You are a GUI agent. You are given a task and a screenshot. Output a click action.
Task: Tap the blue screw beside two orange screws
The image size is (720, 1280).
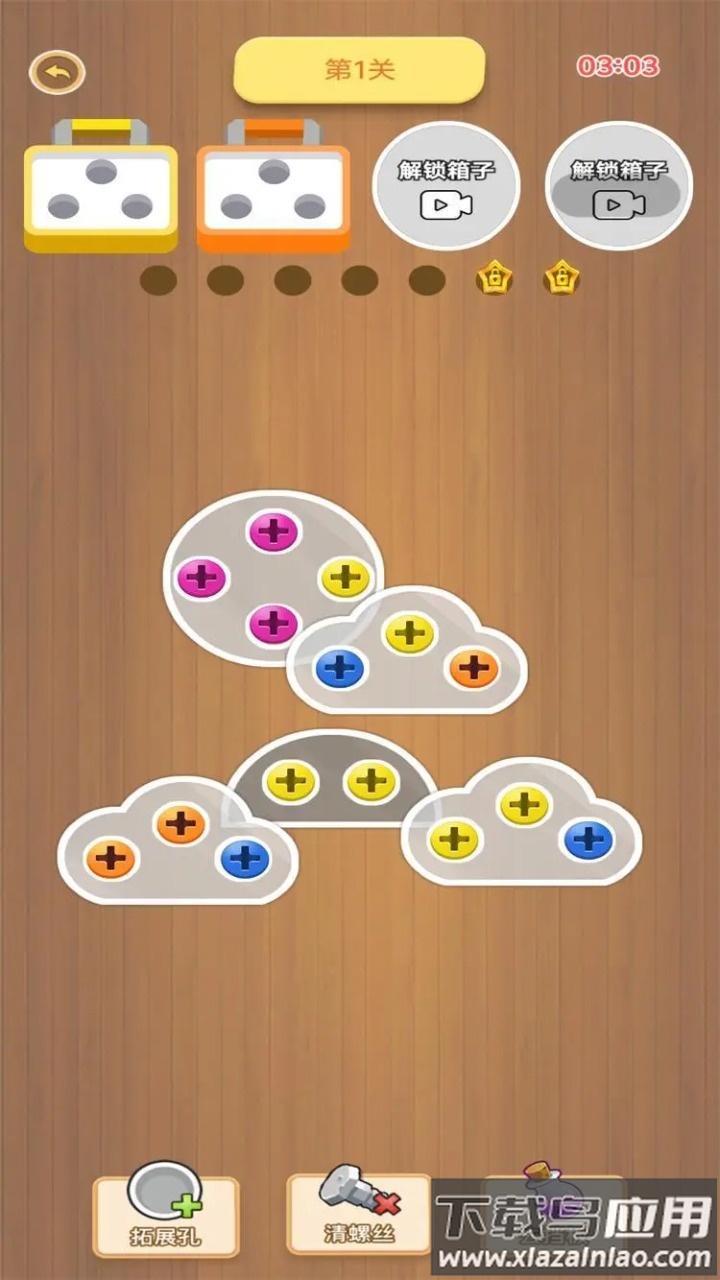point(245,858)
